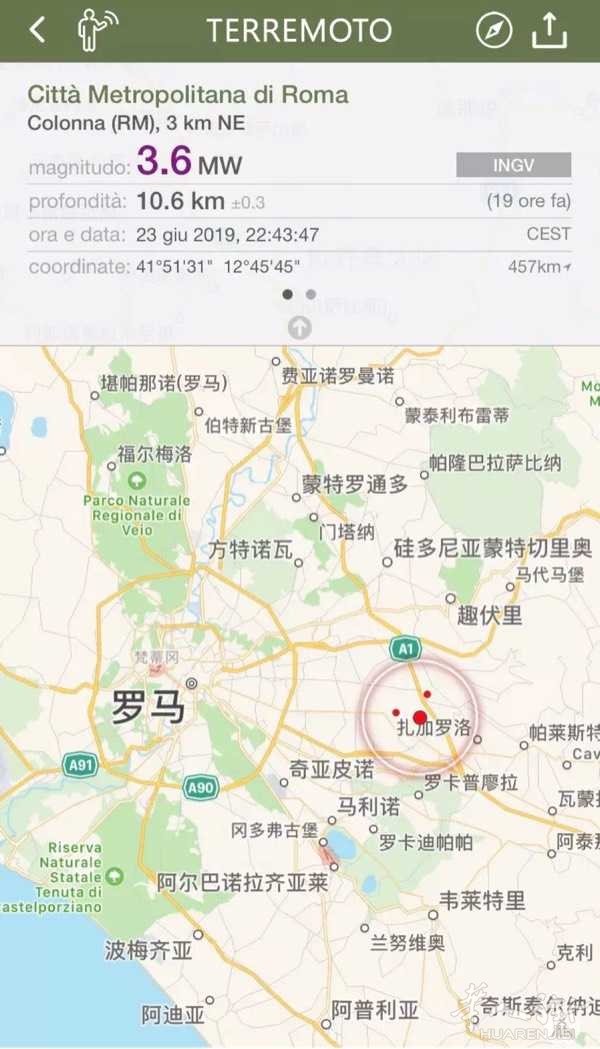Select the large red epicenter marker

coord(420,717)
